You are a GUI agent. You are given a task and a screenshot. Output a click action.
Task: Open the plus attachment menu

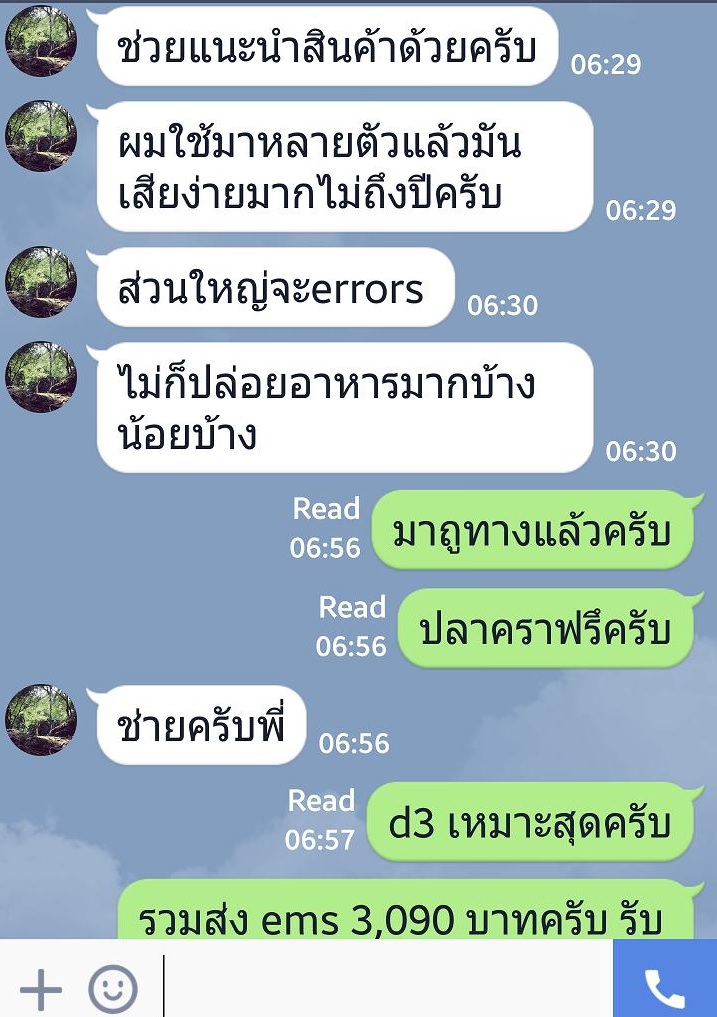(x=40, y=990)
